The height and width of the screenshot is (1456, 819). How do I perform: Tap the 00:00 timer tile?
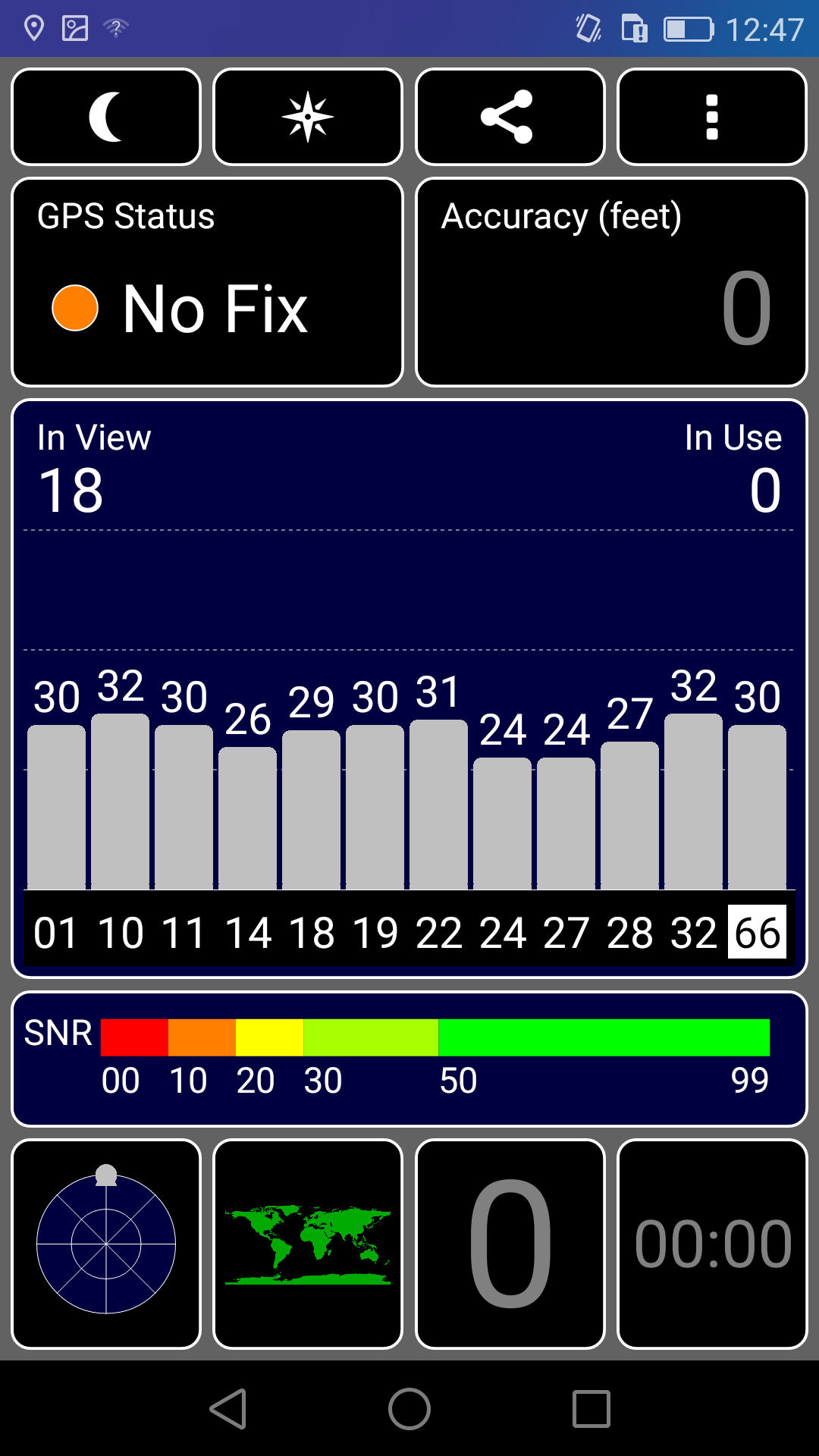pos(712,1244)
